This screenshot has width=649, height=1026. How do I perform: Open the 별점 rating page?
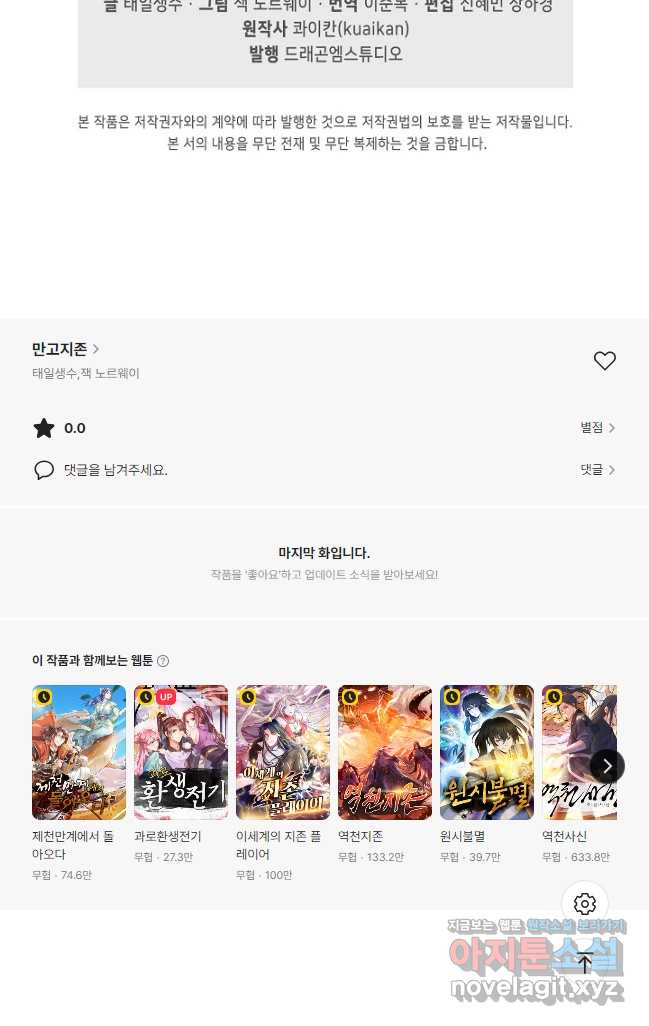[x=597, y=428]
